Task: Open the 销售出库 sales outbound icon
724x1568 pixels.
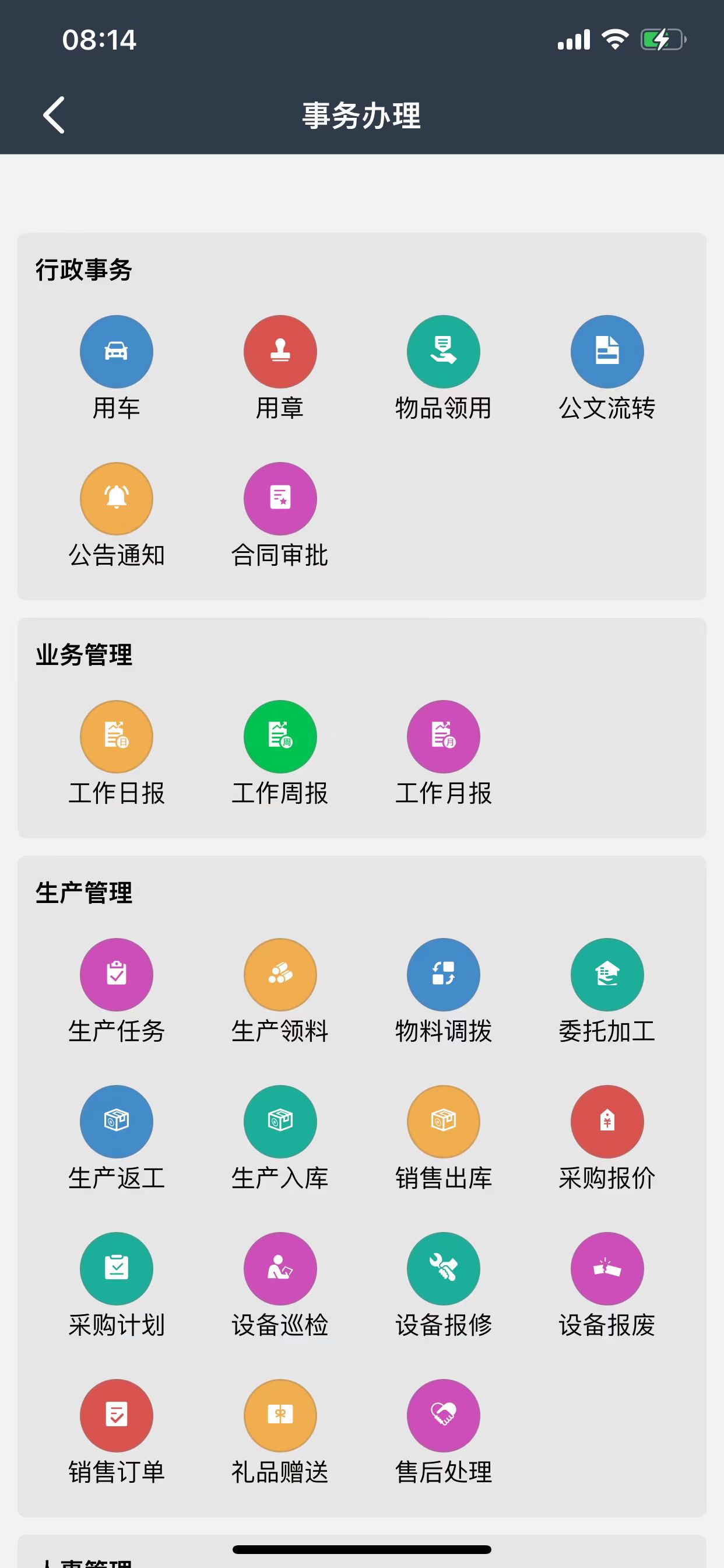Action: (x=444, y=1121)
